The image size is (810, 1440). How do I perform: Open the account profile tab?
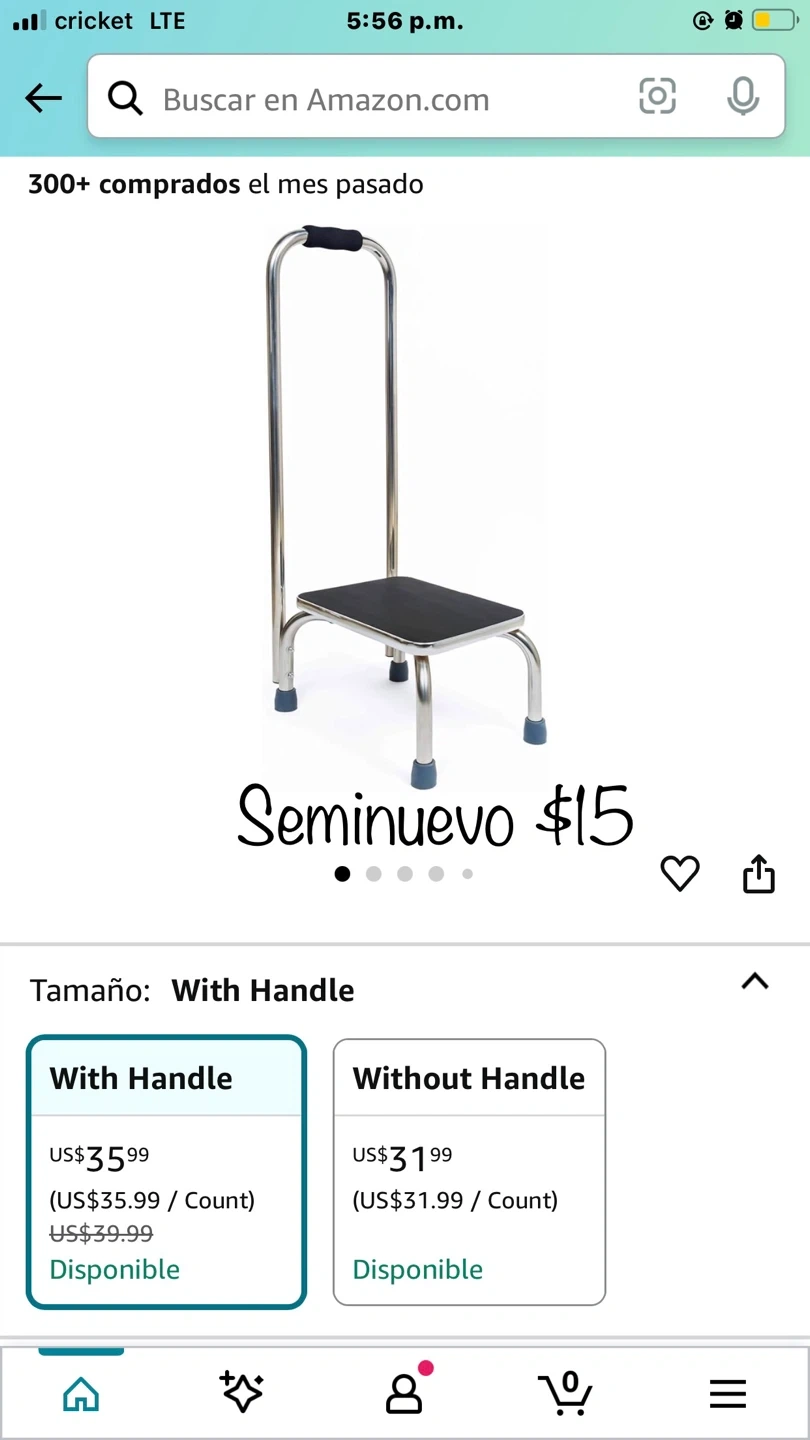[404, 1393]
